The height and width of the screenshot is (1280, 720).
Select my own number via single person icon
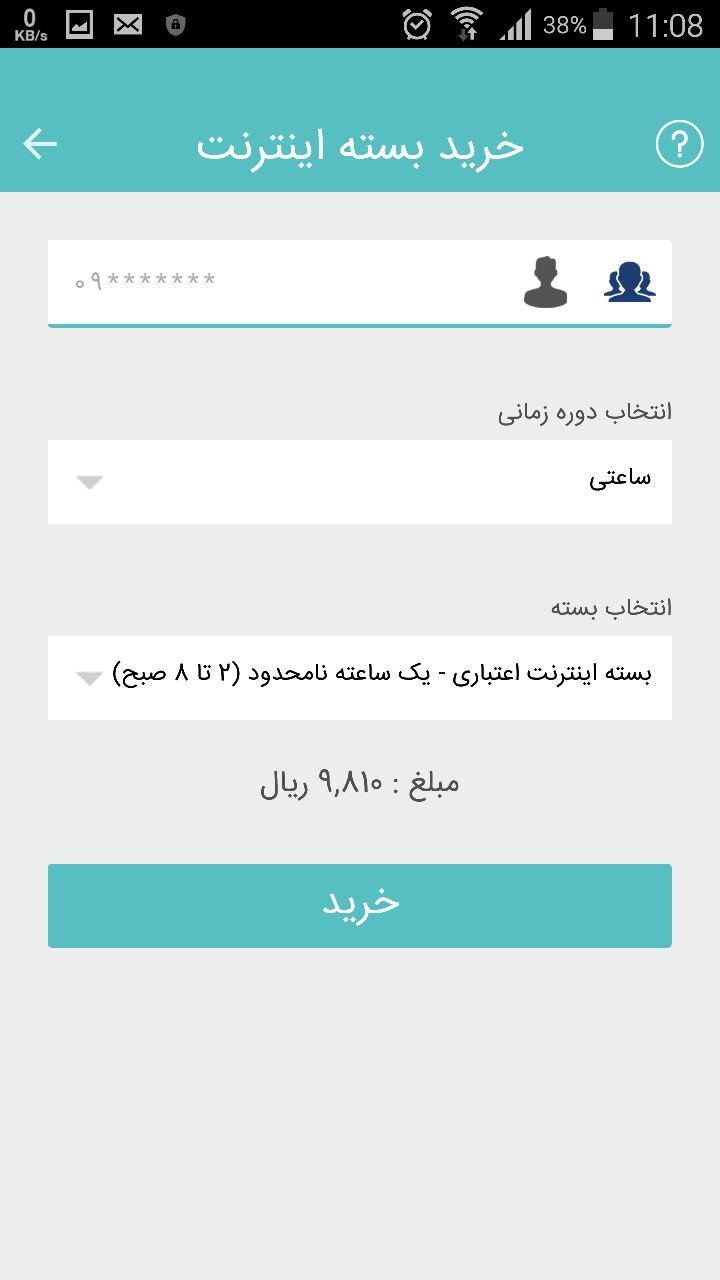(x=546, y=282)
